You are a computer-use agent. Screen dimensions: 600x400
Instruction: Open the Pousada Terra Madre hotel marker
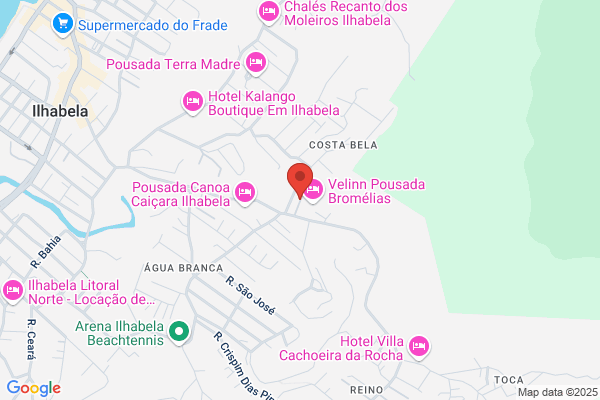(256, 63)
